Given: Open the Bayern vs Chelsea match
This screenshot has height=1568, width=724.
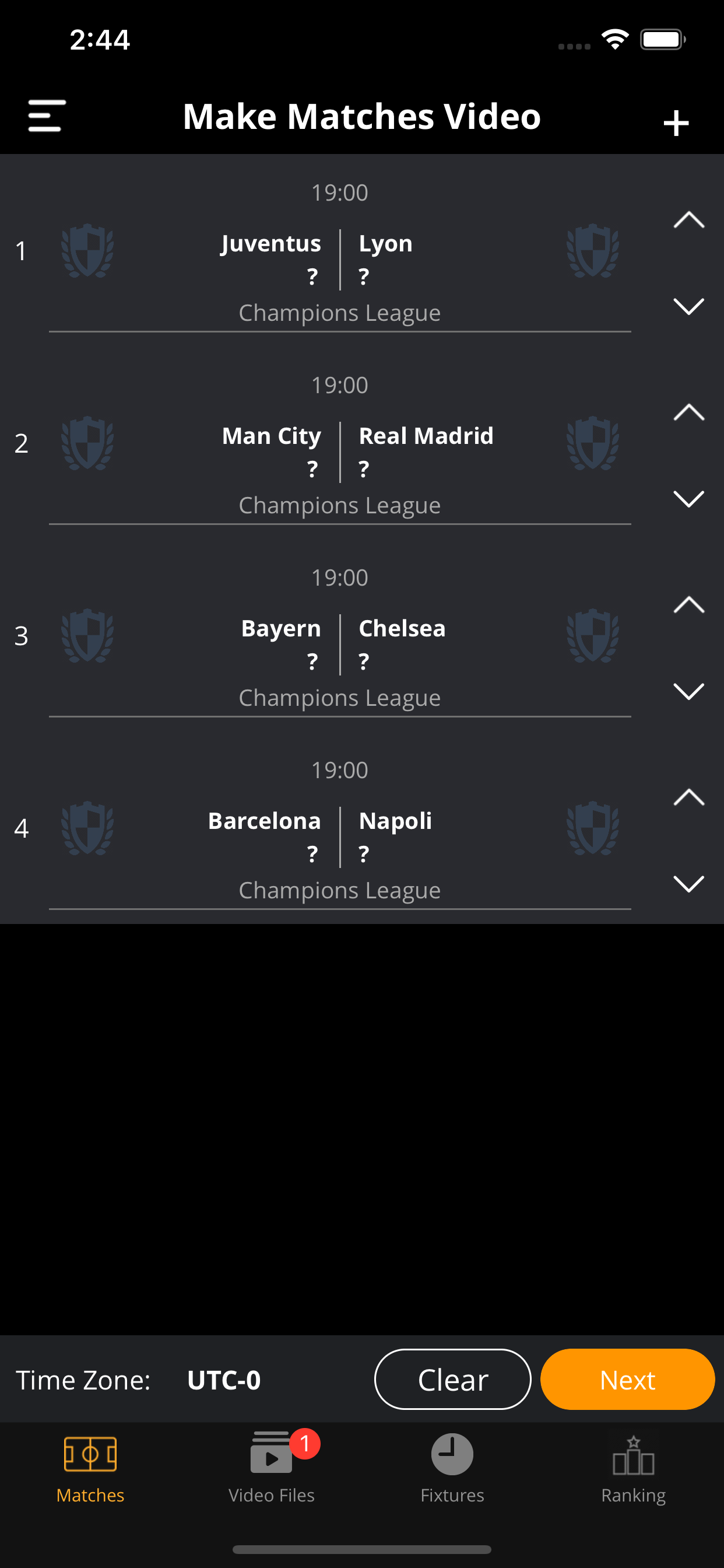Looking at the screenshot, I should [x=339, y=636].
